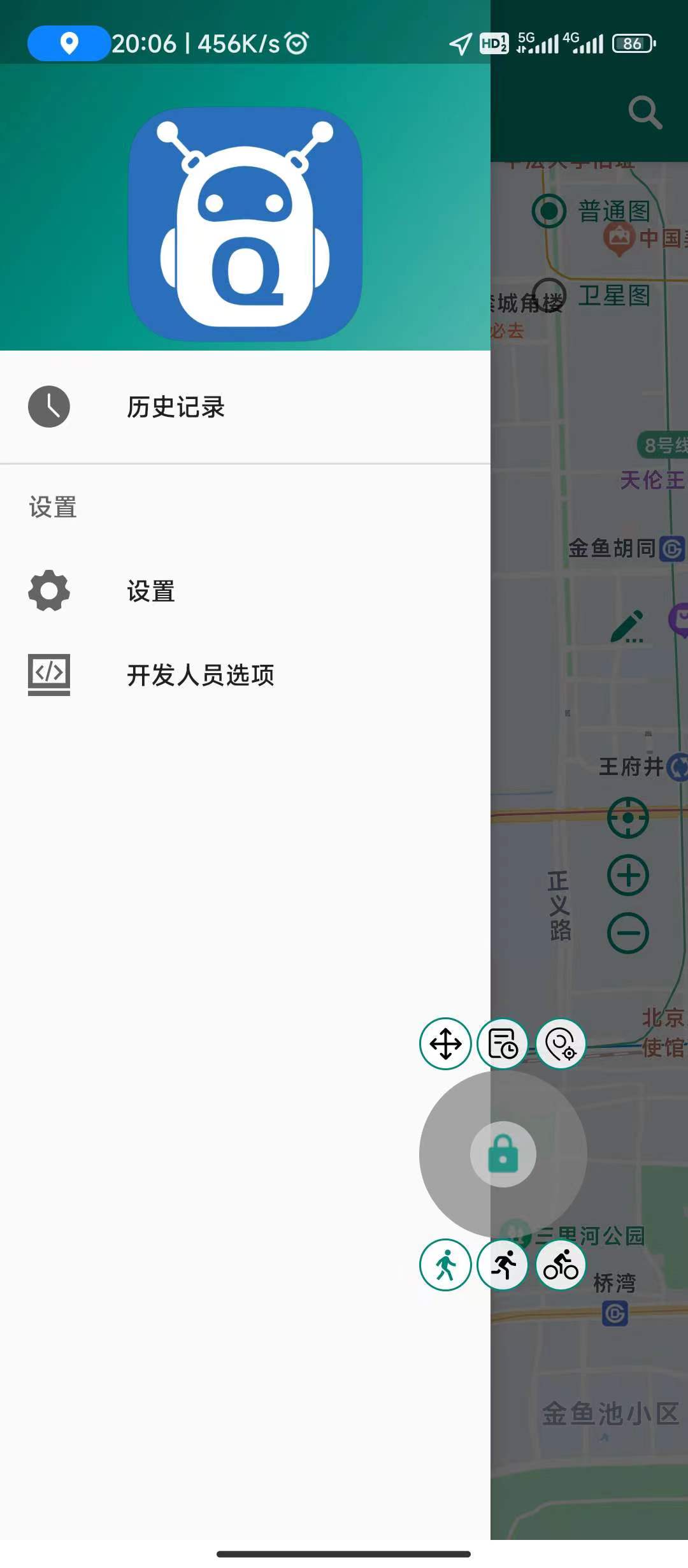Tap the search magnifier icon

645,113
